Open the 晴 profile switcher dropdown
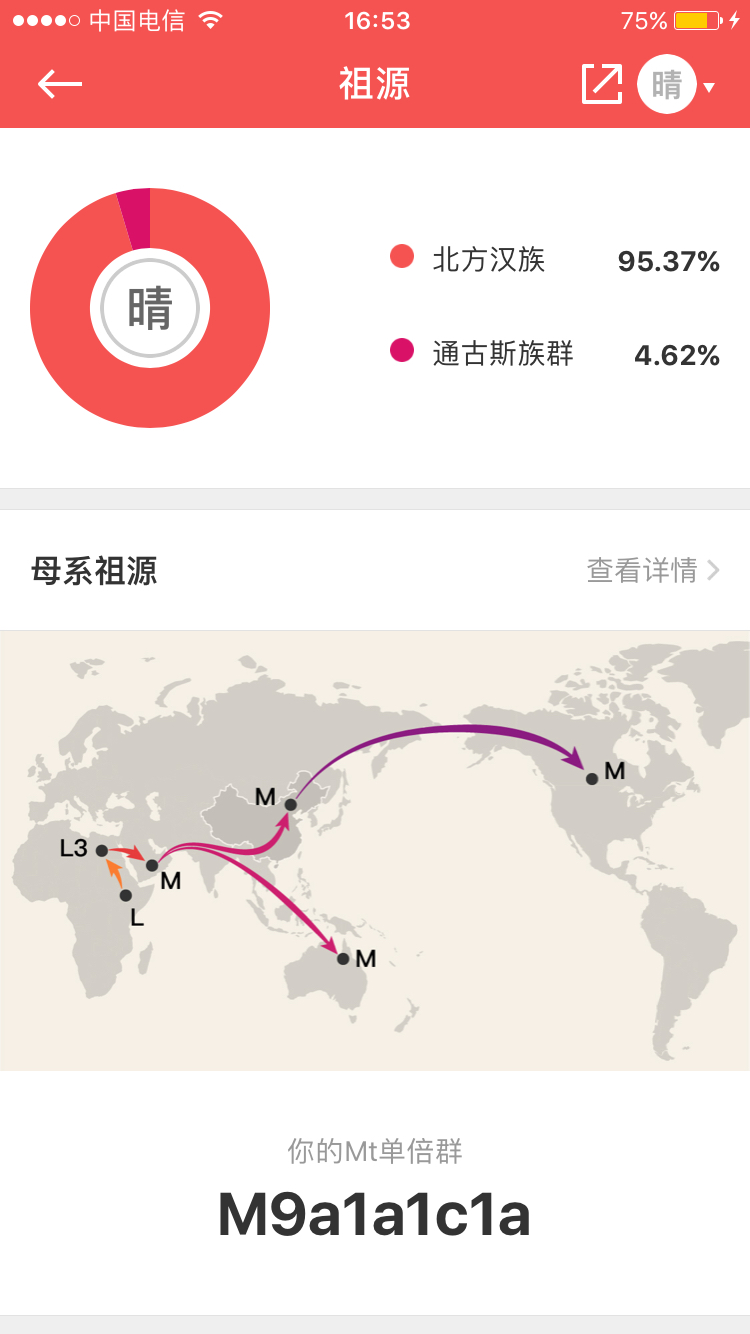The image size is (750, 1334). pos(678,85)
